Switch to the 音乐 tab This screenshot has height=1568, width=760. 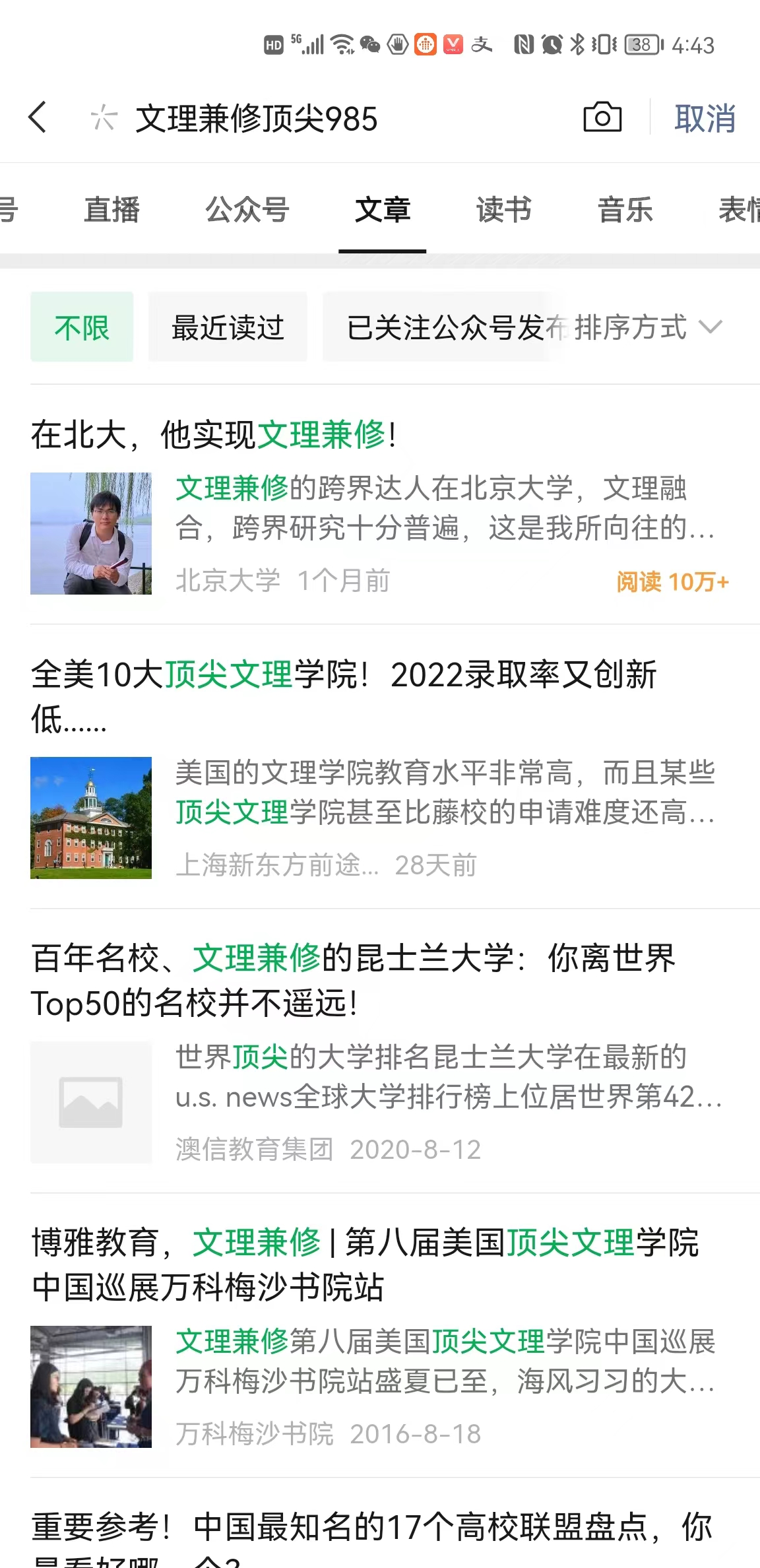[625, 211]
